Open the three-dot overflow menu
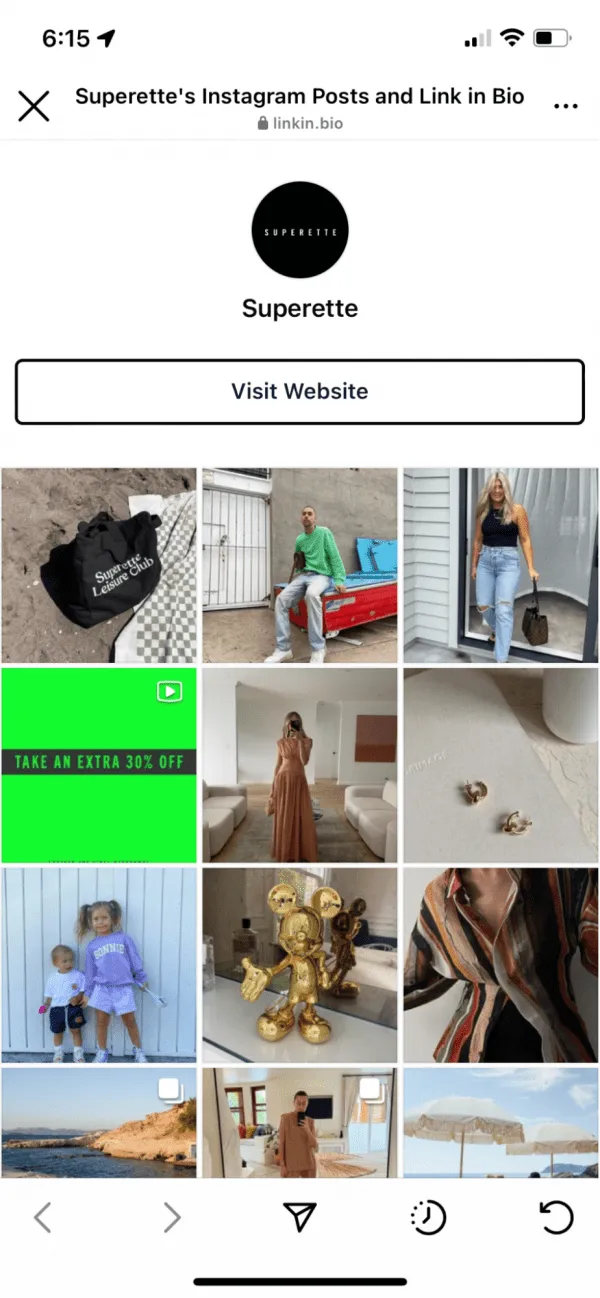 pos(565,106)
